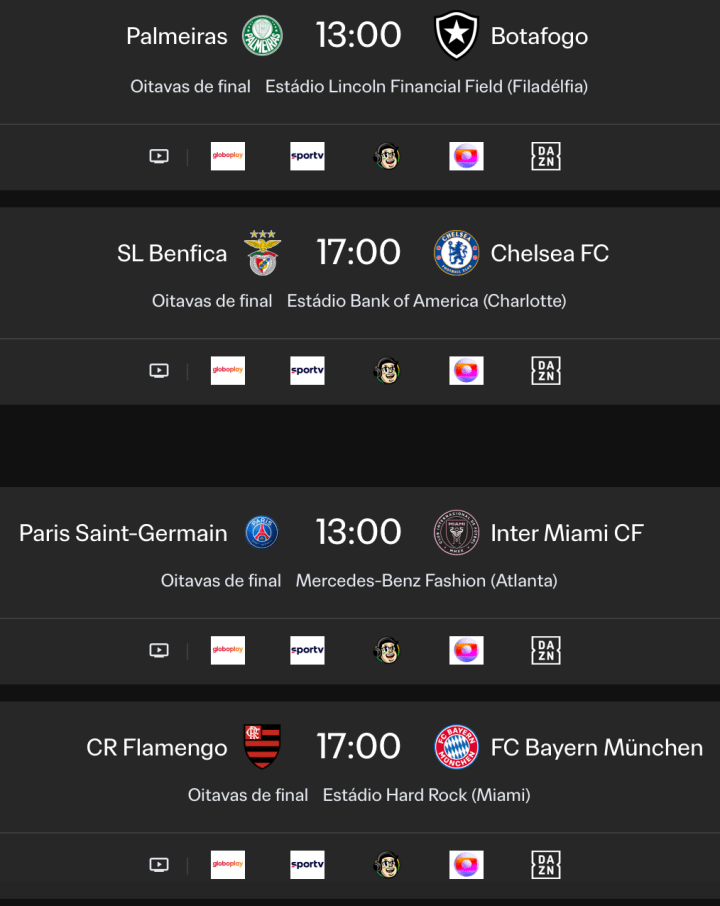Watch Flamengo vs Bayern on Globoplay
This screenshot has height=906, width=720.
coord(228,864)
